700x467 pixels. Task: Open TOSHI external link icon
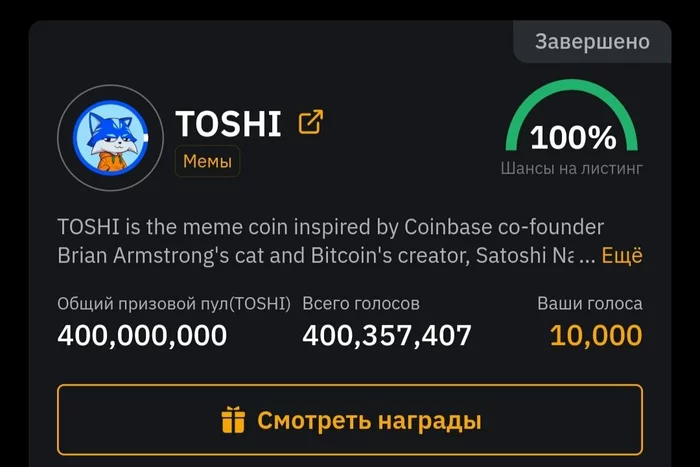[x=311, y=123]
